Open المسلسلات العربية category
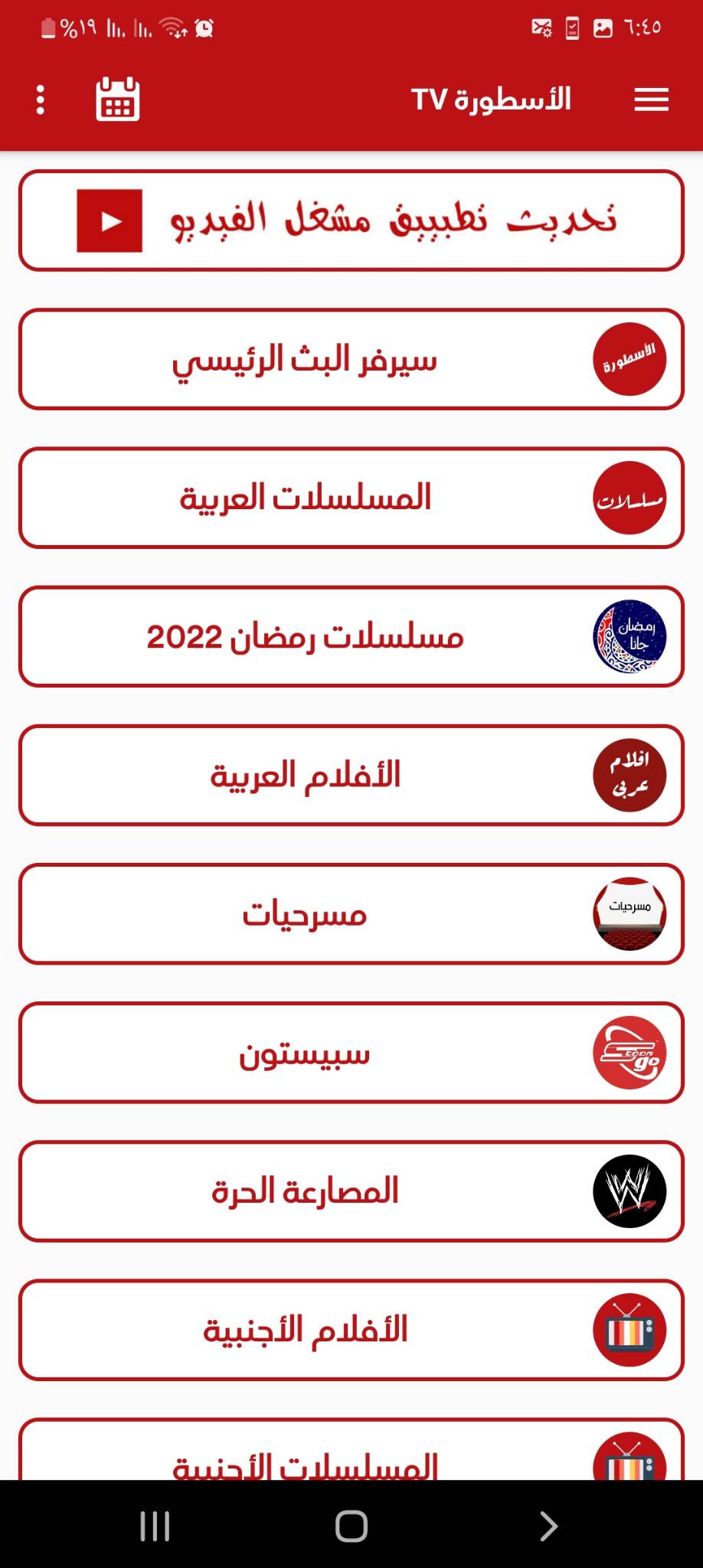This screenshot has width=703, height=1568. [351, 498]
